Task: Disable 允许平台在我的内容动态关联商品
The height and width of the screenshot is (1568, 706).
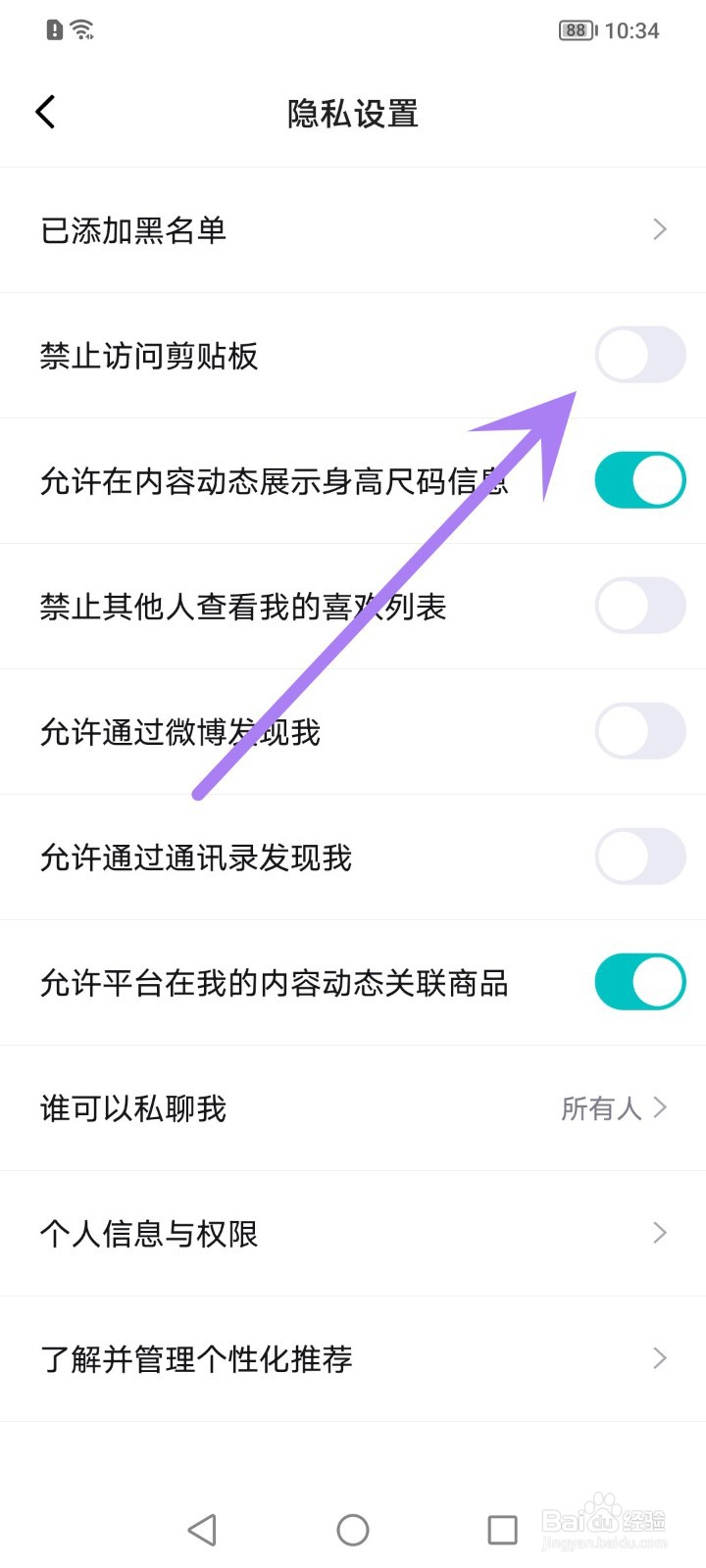Action: 639,981
